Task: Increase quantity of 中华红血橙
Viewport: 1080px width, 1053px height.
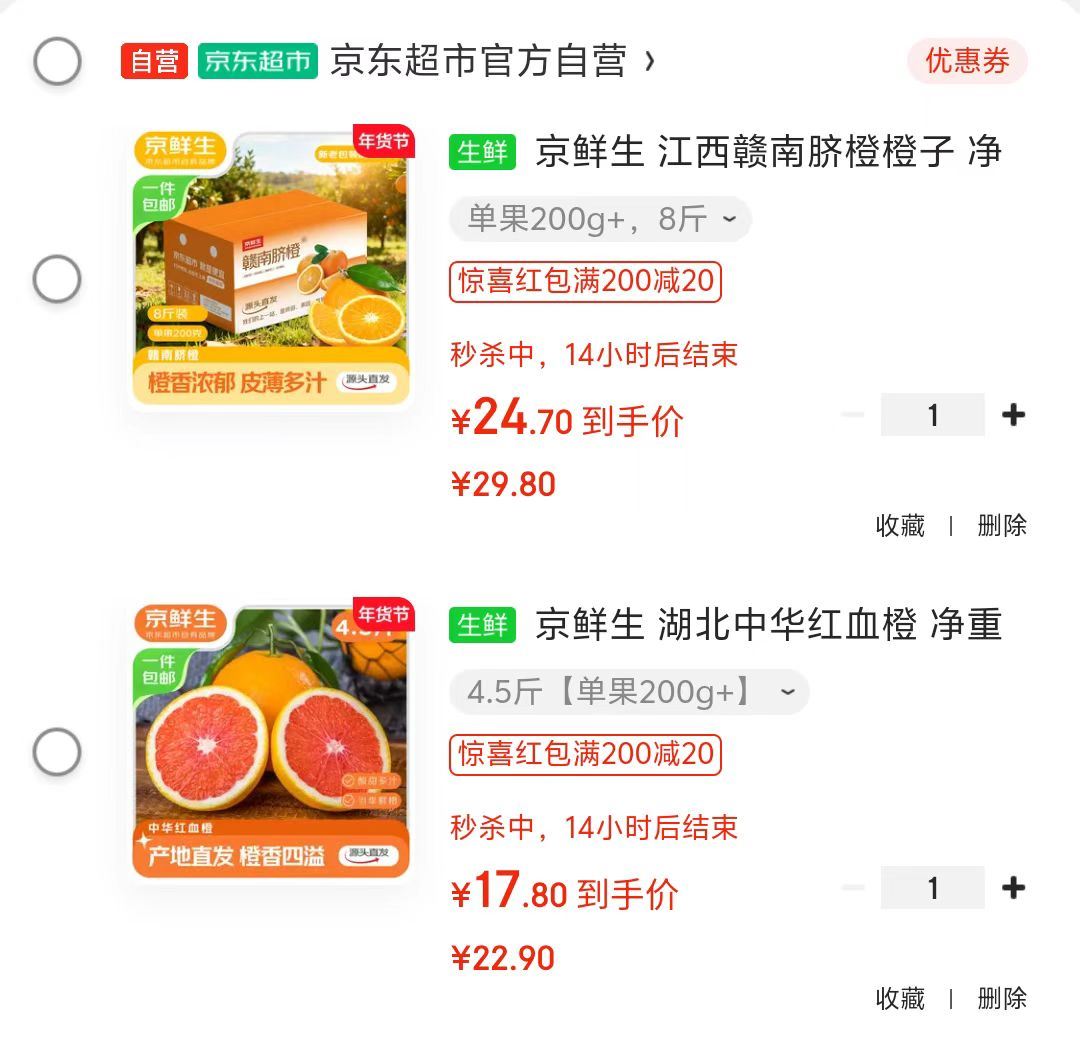Action: [1013, 888]
